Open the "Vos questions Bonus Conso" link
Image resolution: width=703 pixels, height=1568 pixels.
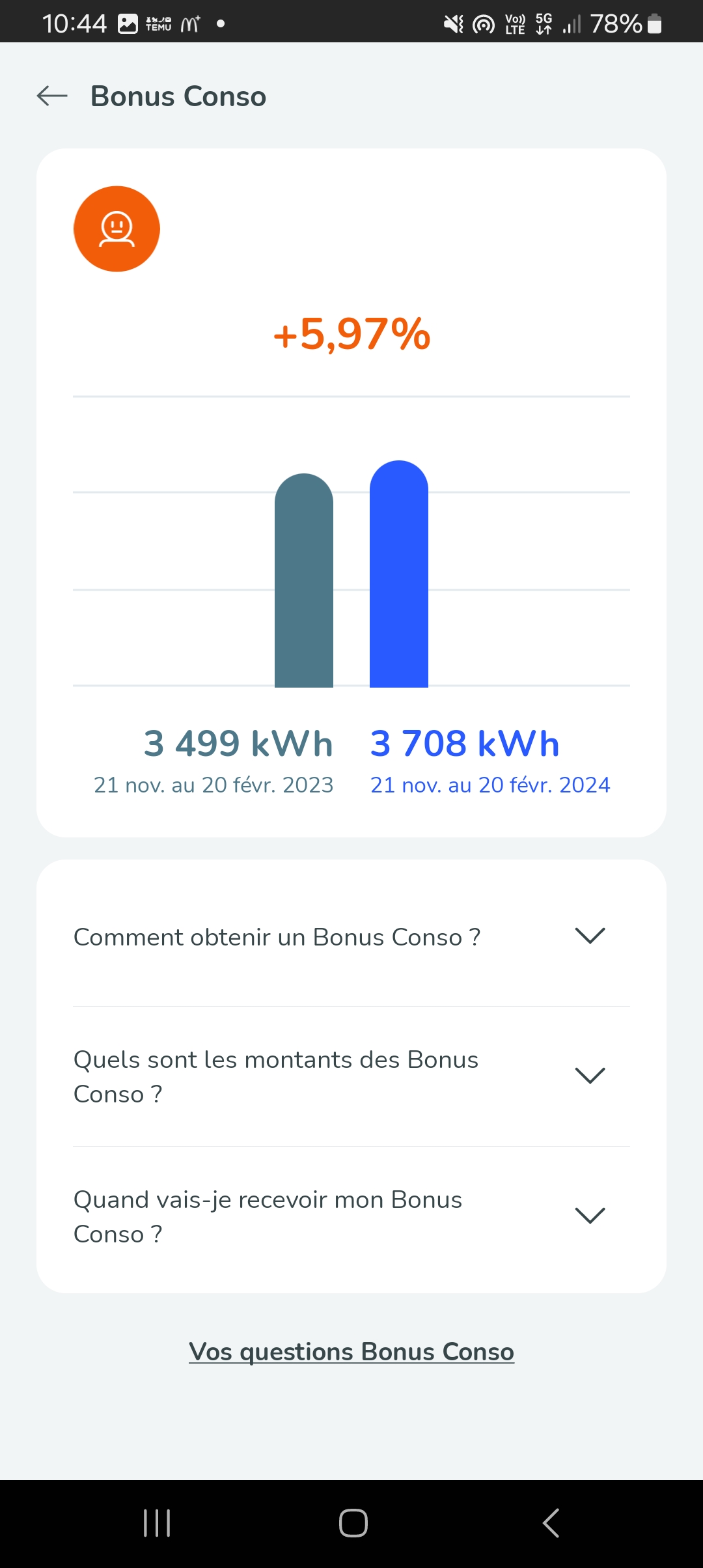[x=351, y=1352]
